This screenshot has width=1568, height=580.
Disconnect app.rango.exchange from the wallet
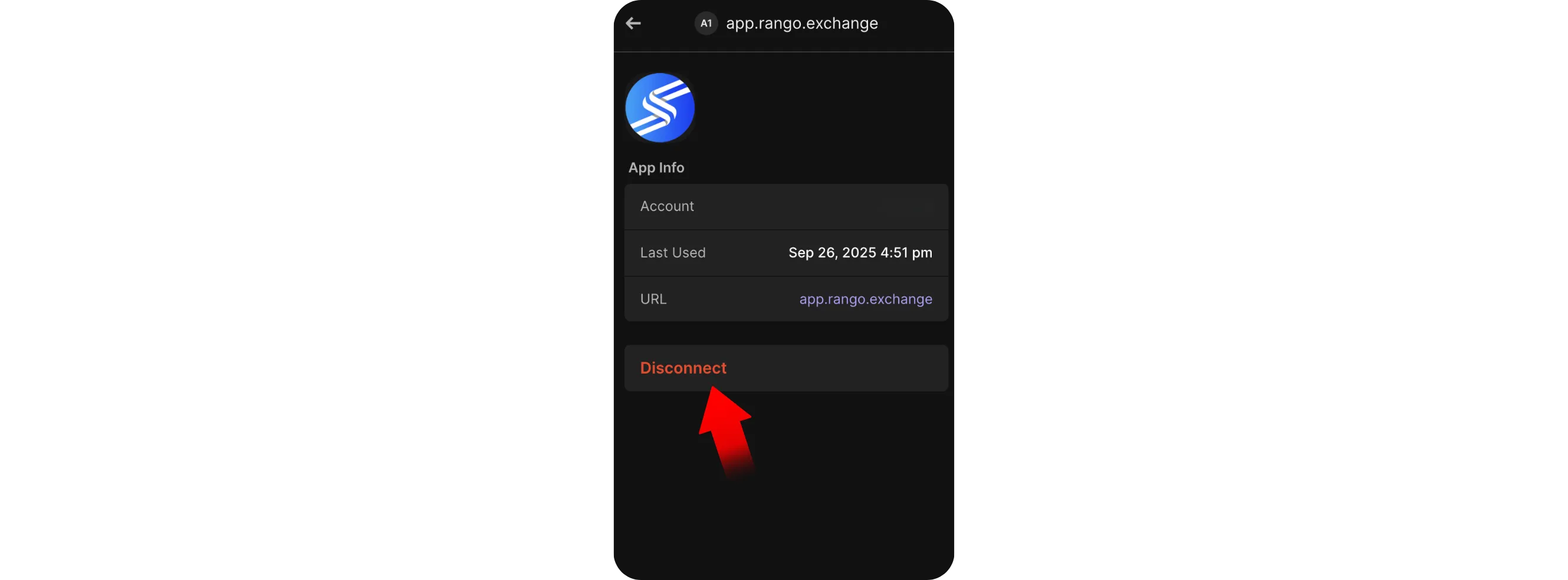pos(682,368)
